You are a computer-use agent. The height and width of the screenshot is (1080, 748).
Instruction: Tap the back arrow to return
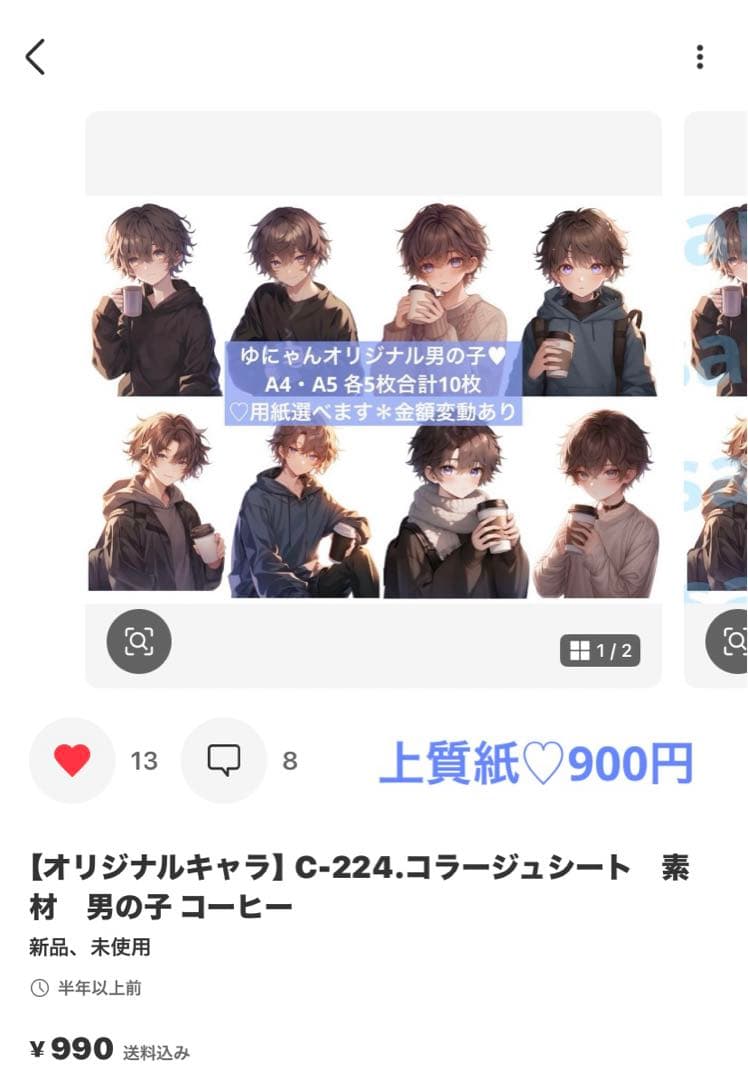36,57
